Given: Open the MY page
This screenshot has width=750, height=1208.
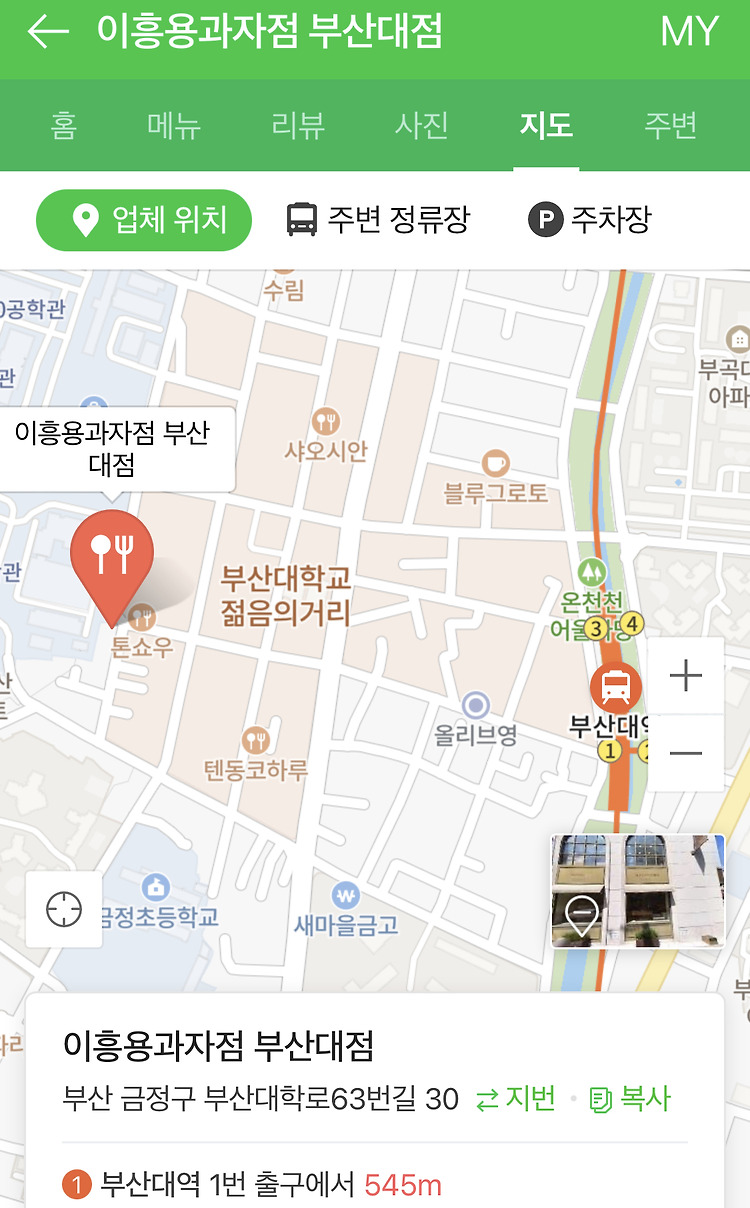Looking at the screenshot, I should [x=690, y=32].
